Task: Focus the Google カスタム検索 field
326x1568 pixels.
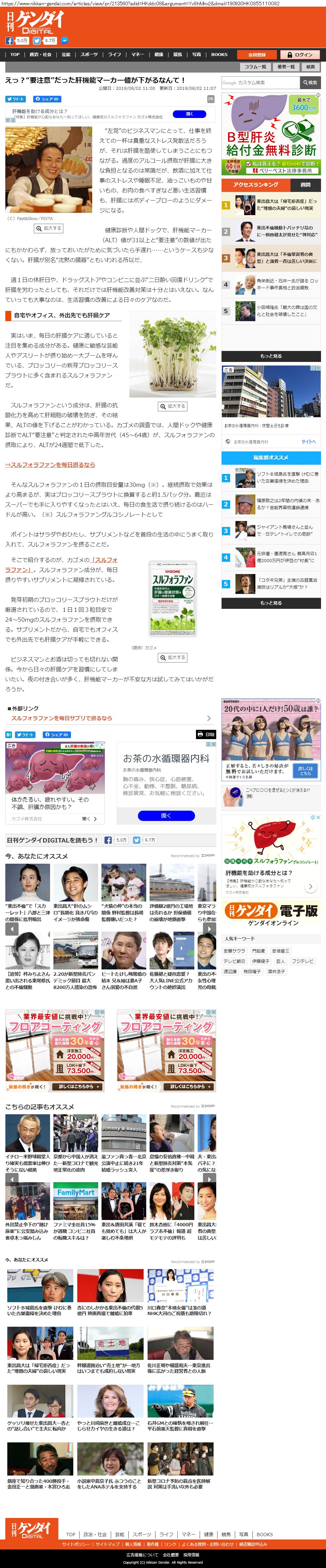Action: [260, 82]
